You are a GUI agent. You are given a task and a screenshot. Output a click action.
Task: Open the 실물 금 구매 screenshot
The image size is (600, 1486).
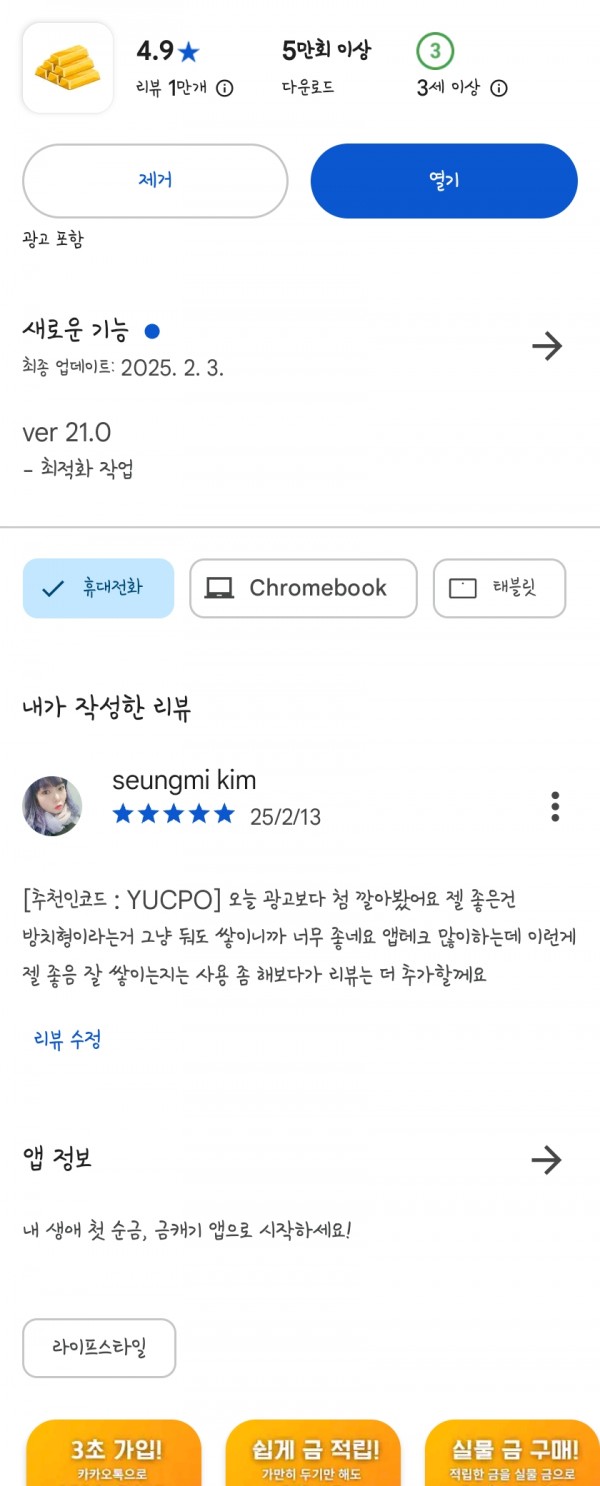pos(513,1453)
